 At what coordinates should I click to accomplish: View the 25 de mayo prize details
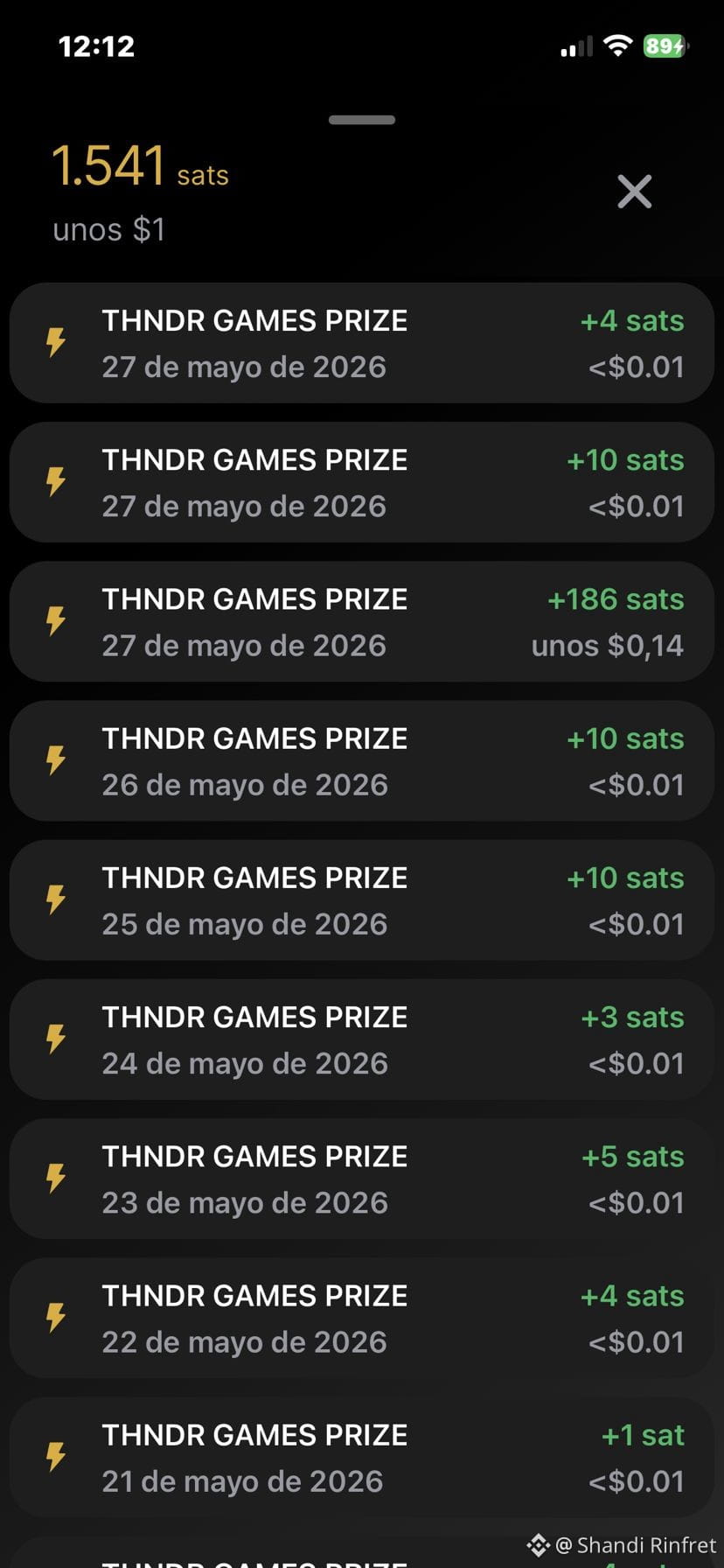[x=362, y=899]
